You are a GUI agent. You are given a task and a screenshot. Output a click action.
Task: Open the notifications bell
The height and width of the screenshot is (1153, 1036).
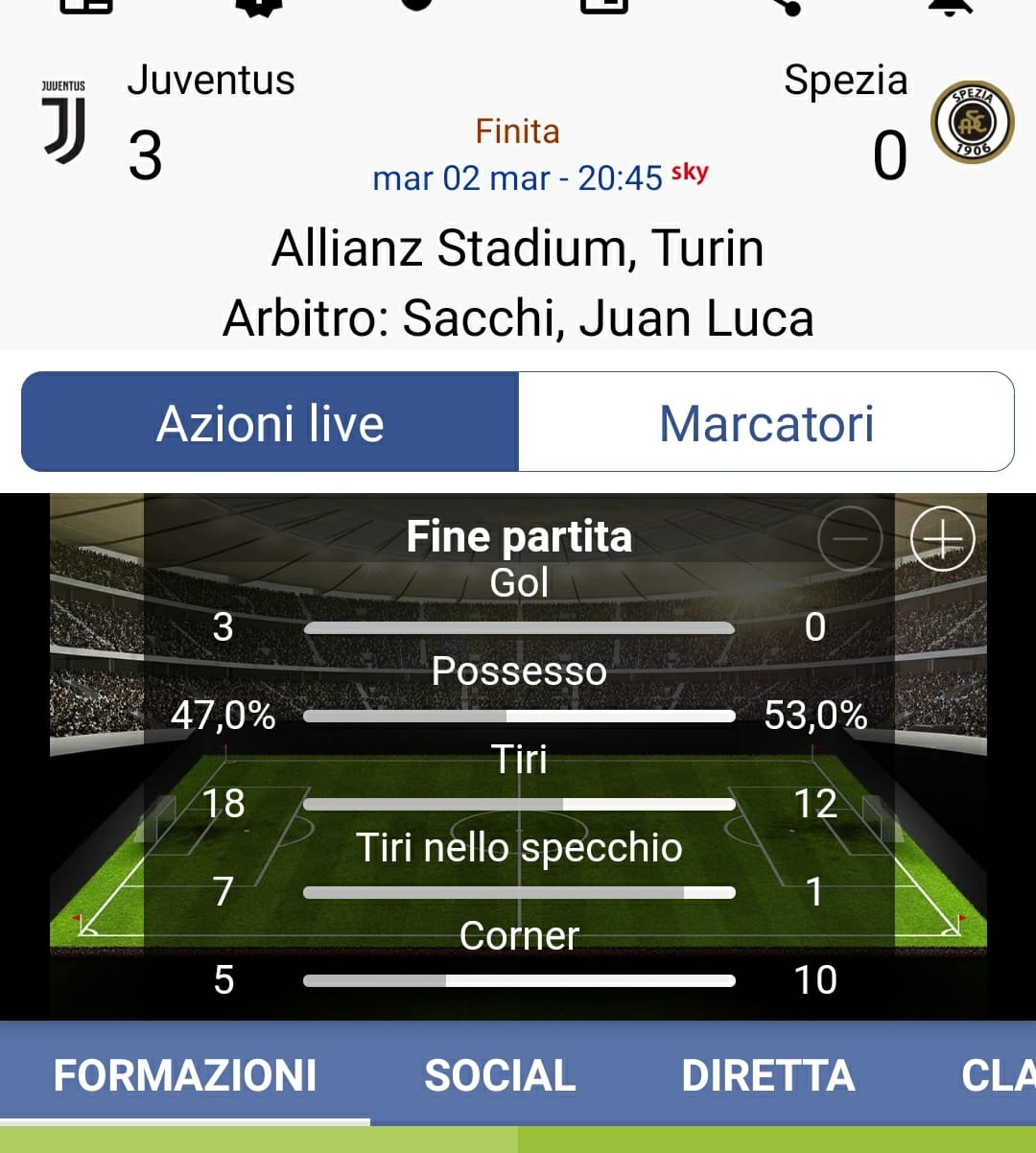tap(951, 6)
